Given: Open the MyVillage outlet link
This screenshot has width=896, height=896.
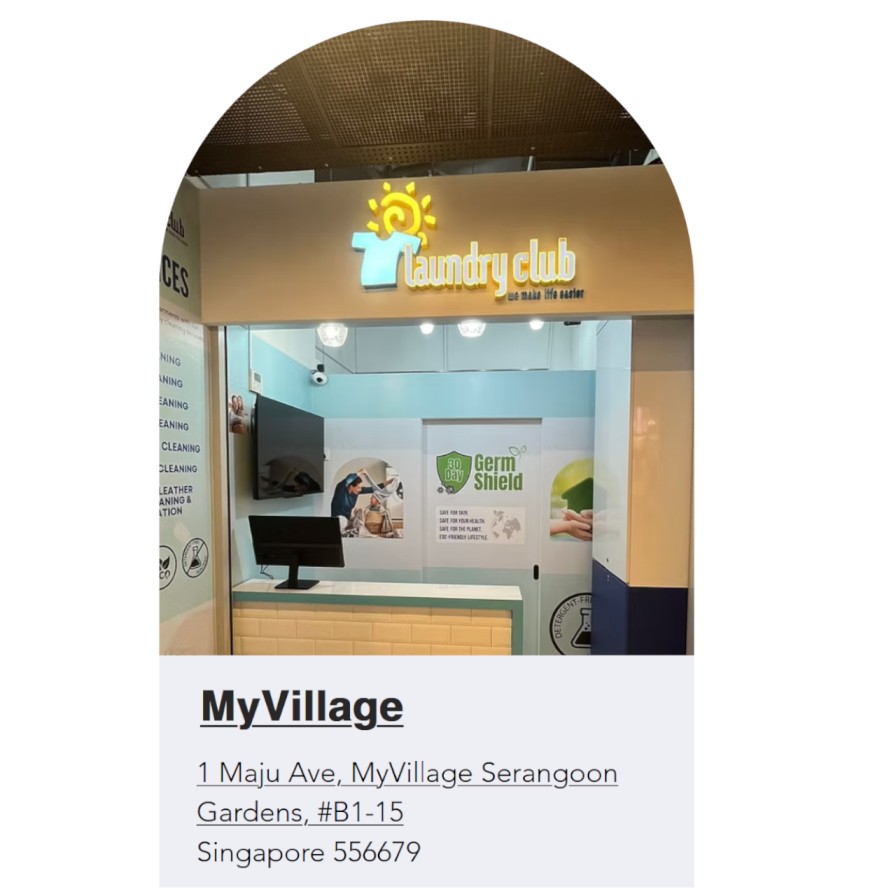Looking at the screenshot, I should coord(301,707).
